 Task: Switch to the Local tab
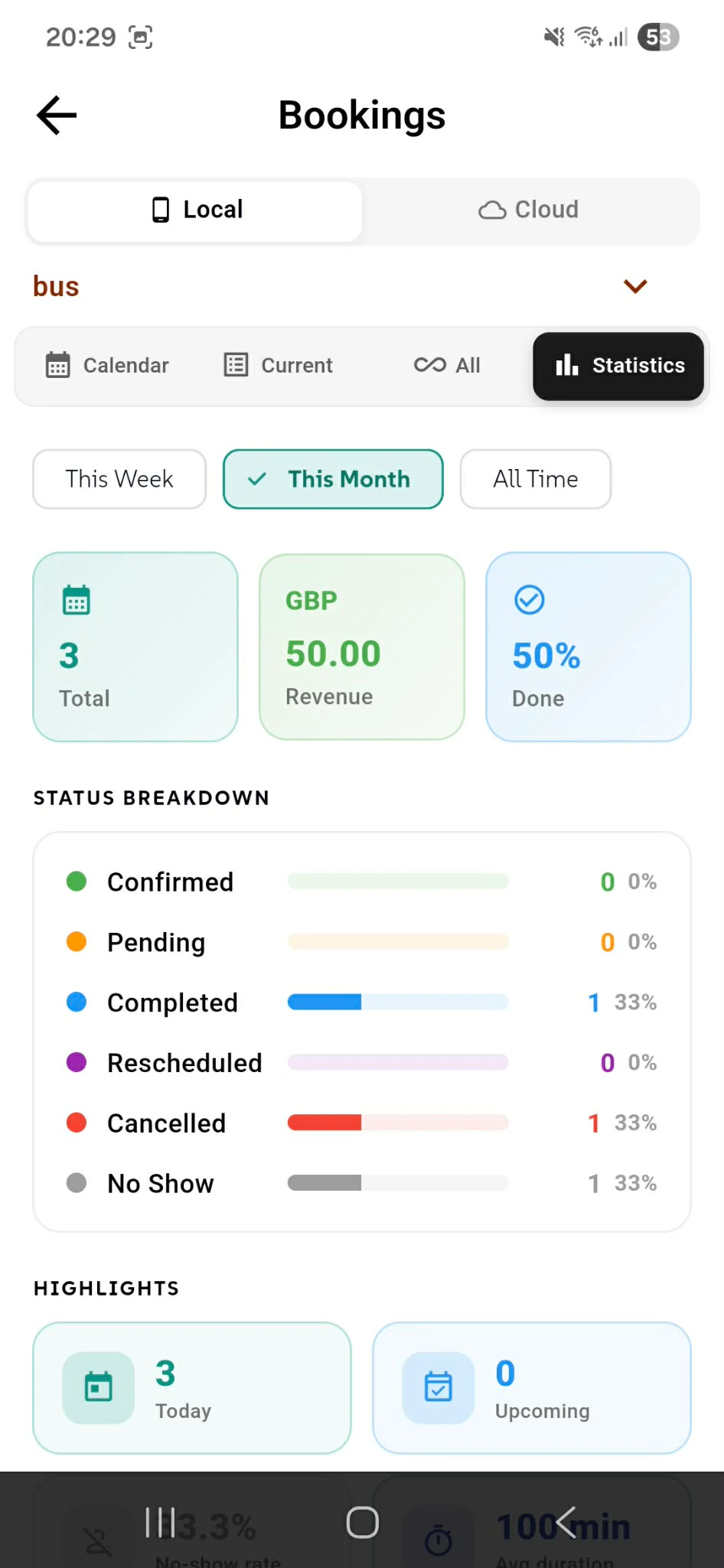tap(194, 210)
